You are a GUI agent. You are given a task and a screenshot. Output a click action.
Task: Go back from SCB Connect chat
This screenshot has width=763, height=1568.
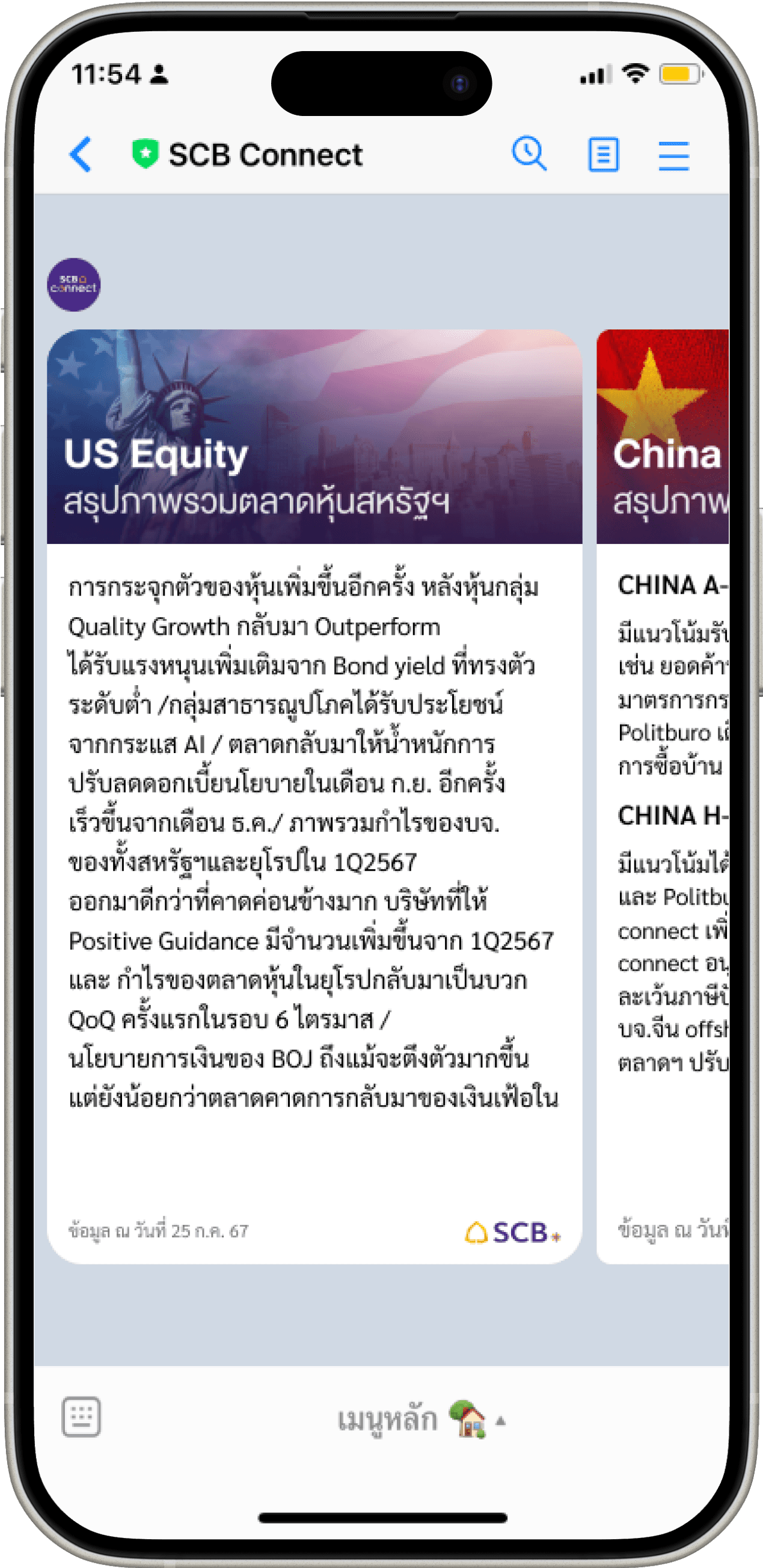coord(81,154)
